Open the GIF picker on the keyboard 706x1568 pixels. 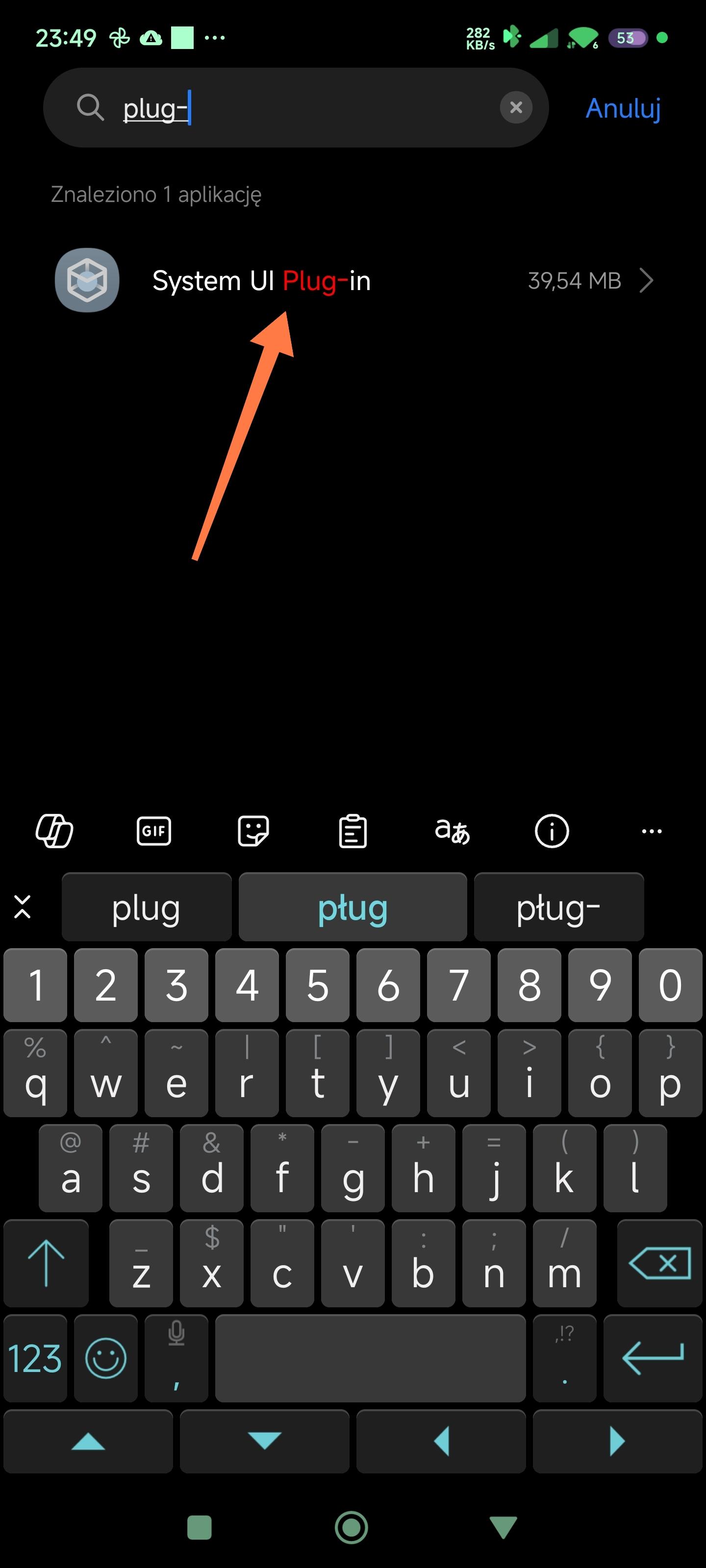153,831
